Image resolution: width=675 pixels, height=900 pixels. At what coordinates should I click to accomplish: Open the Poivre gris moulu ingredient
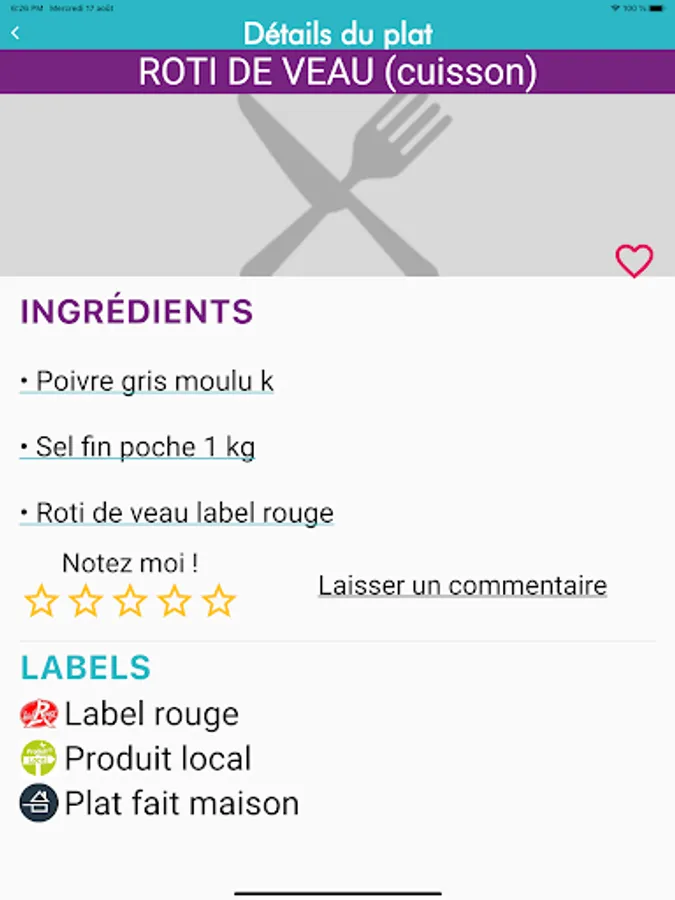coord(147,382)
